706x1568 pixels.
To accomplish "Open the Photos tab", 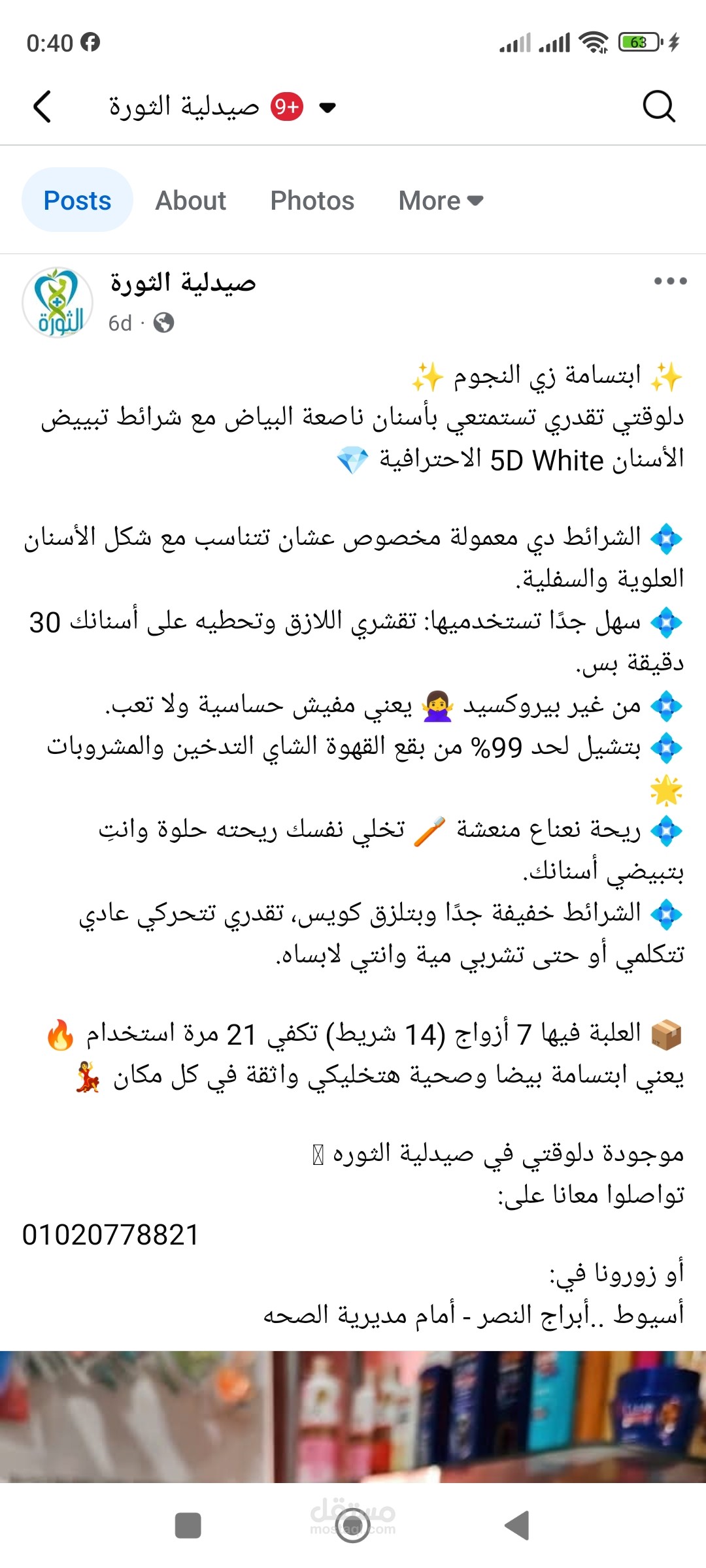I will tap(312, 201).
